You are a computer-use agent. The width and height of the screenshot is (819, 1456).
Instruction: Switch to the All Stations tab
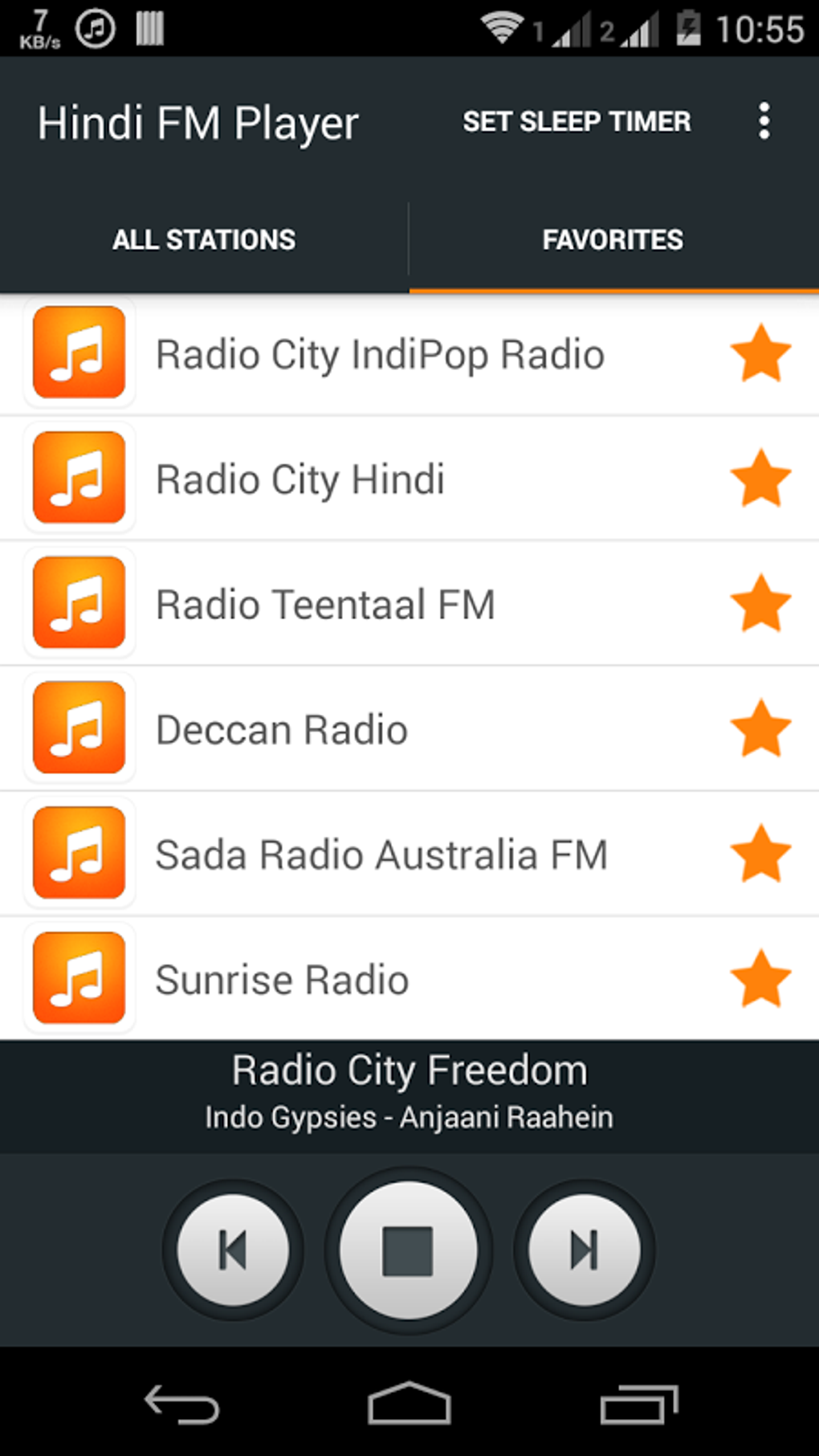(x=204, y=239)
